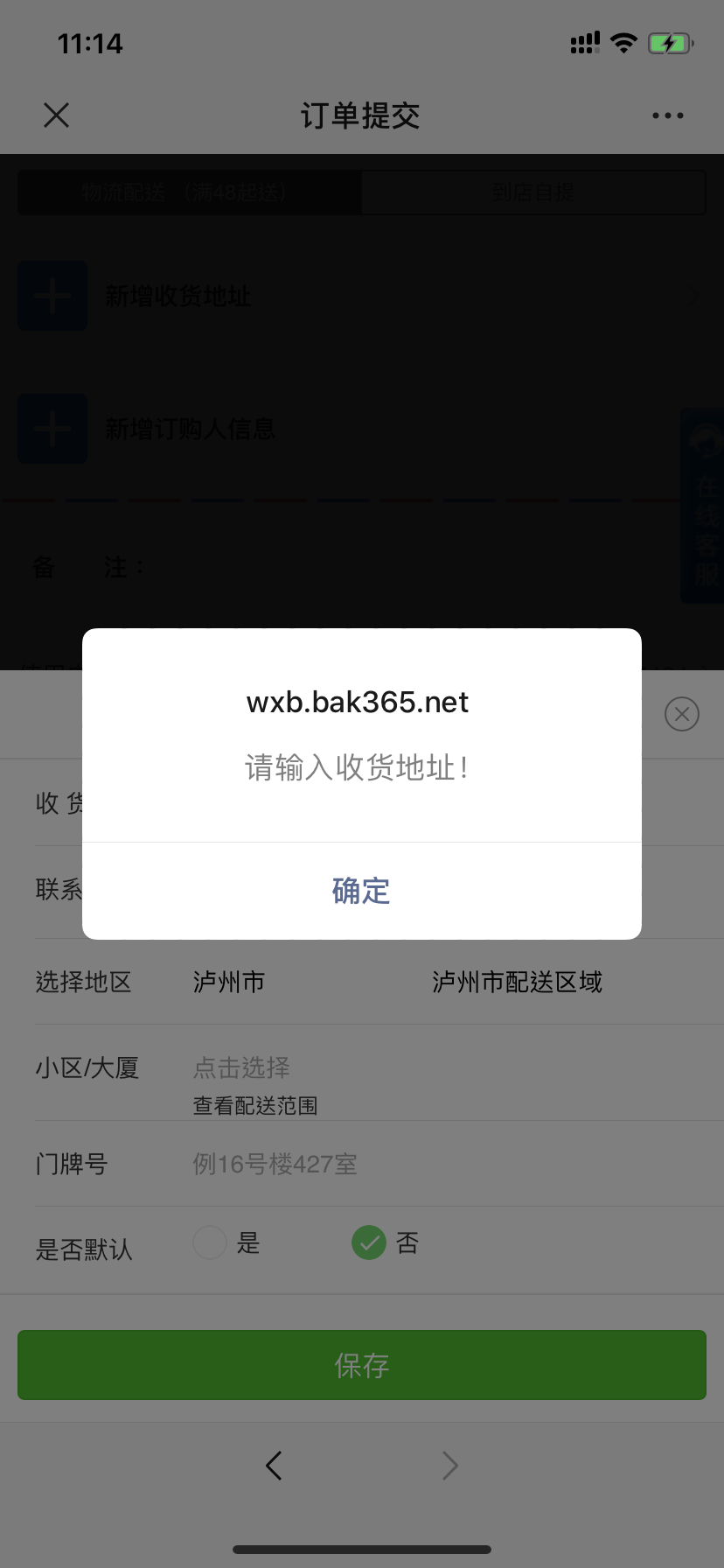Open the three-dot overflow menu
724x1568 pixels.
click(668, 115)
